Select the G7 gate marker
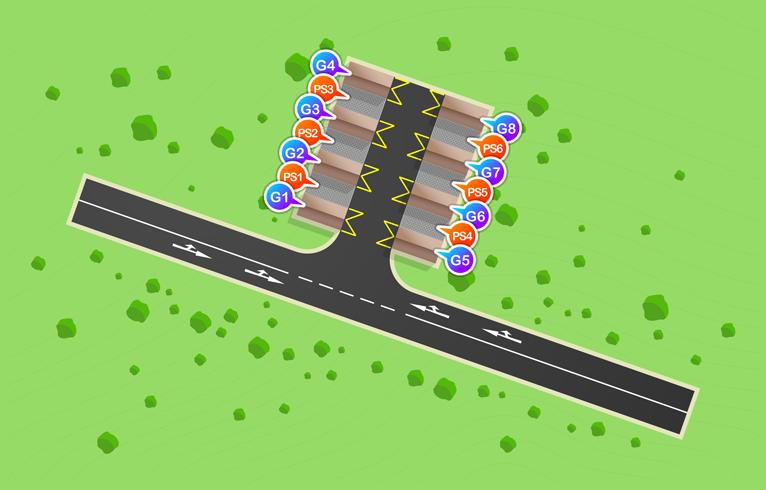 (491, 172)
